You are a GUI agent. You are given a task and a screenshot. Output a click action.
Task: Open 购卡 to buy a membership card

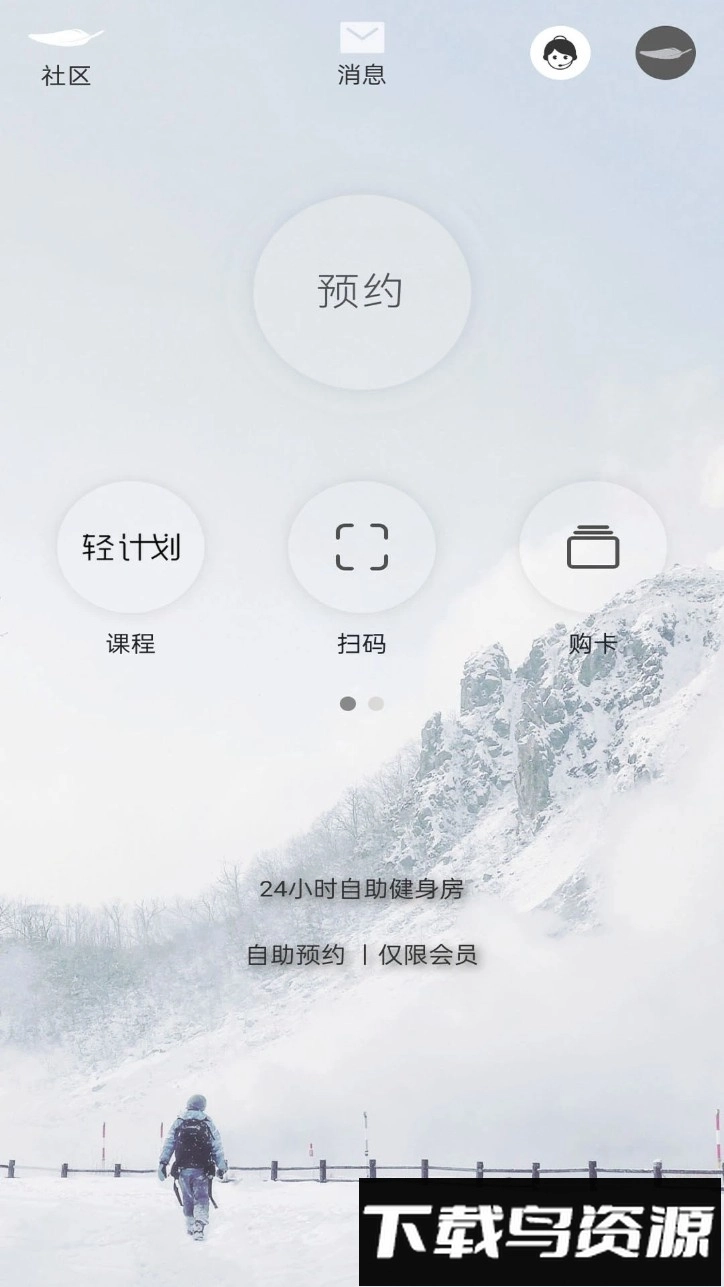click(x=592, y=645)
